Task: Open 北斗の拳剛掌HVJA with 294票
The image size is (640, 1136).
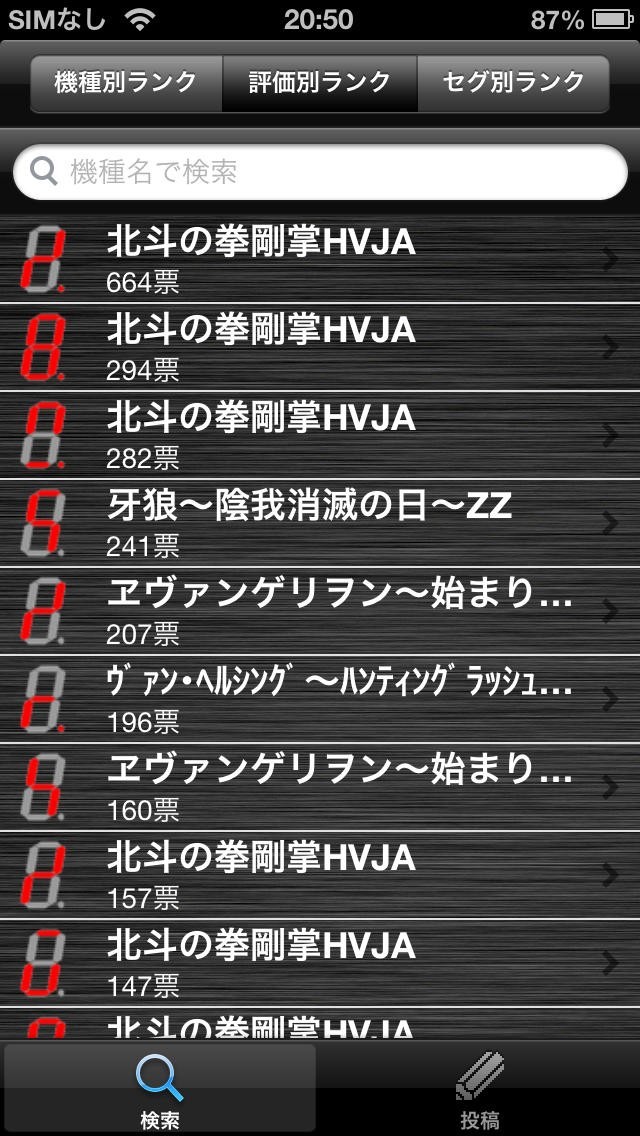Action: [x=320, y=347]
